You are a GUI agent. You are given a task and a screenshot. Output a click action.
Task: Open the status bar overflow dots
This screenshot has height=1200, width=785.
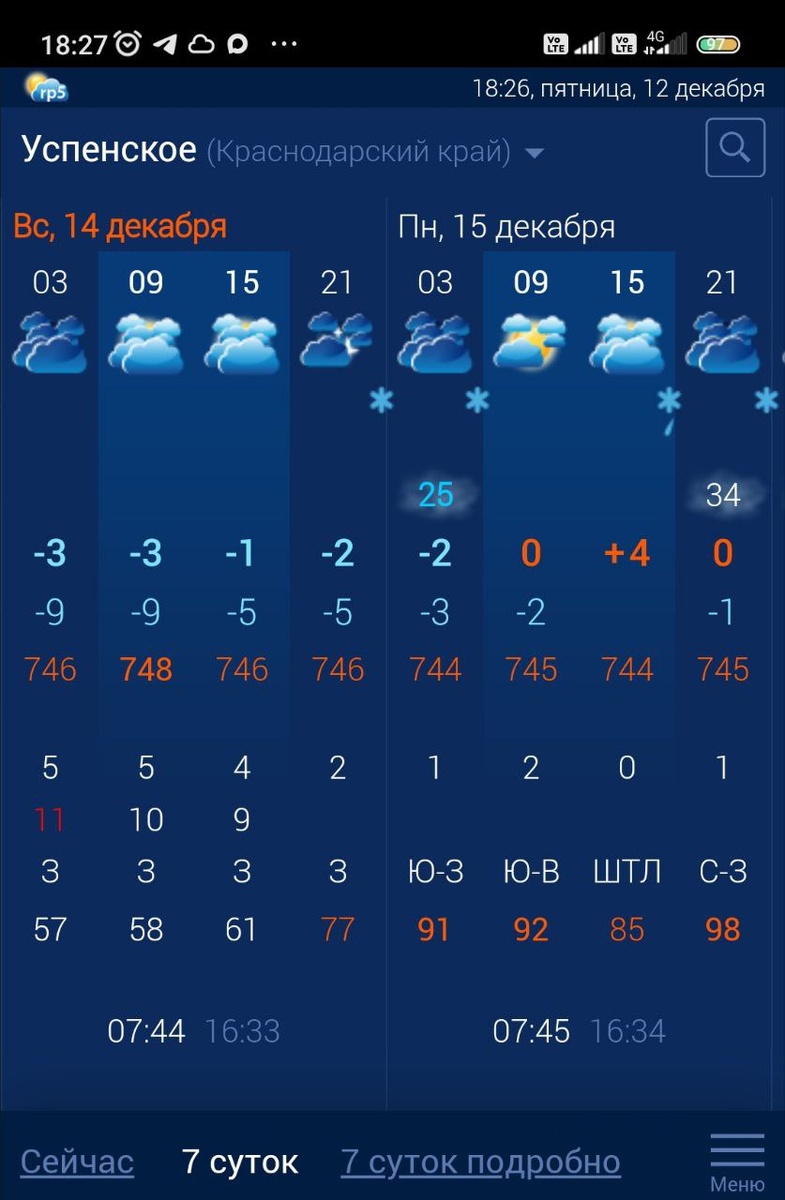284,42
